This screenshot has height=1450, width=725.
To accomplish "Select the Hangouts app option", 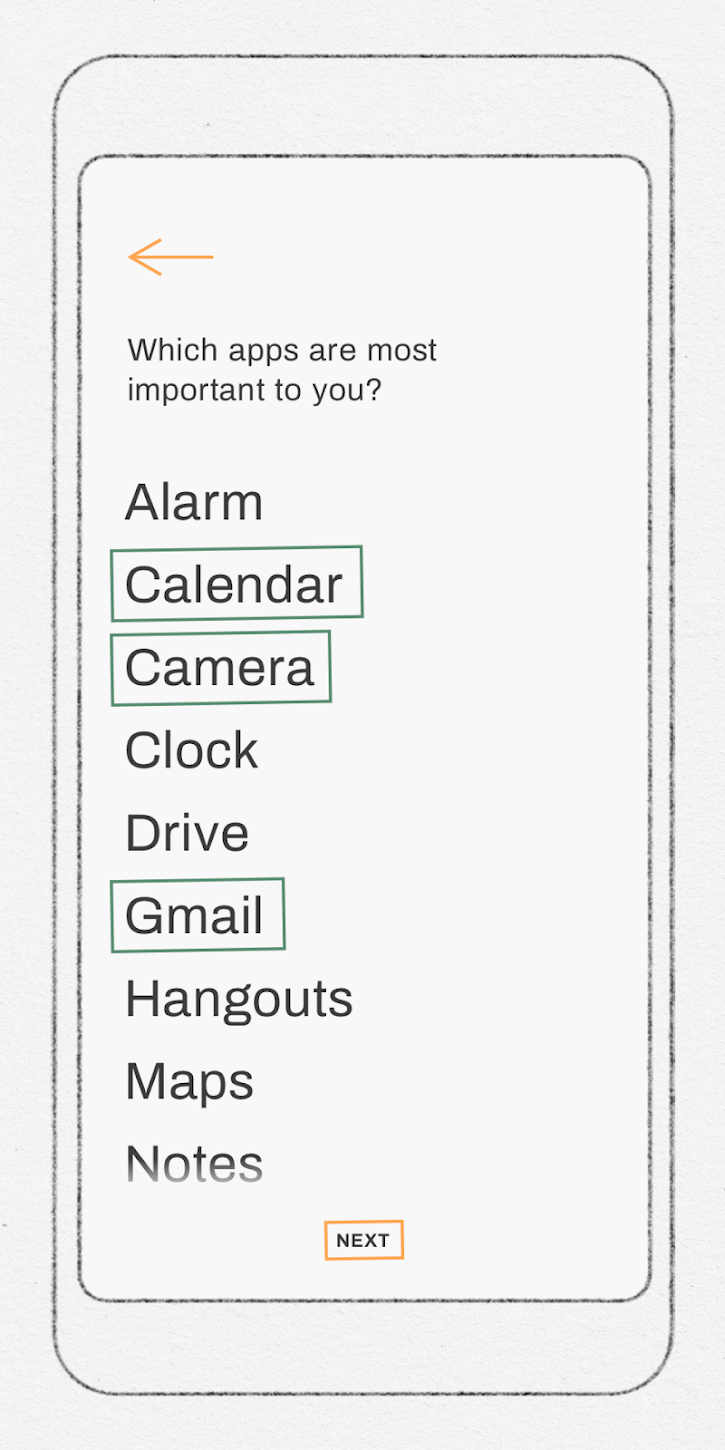I will [x=239, y=997].
